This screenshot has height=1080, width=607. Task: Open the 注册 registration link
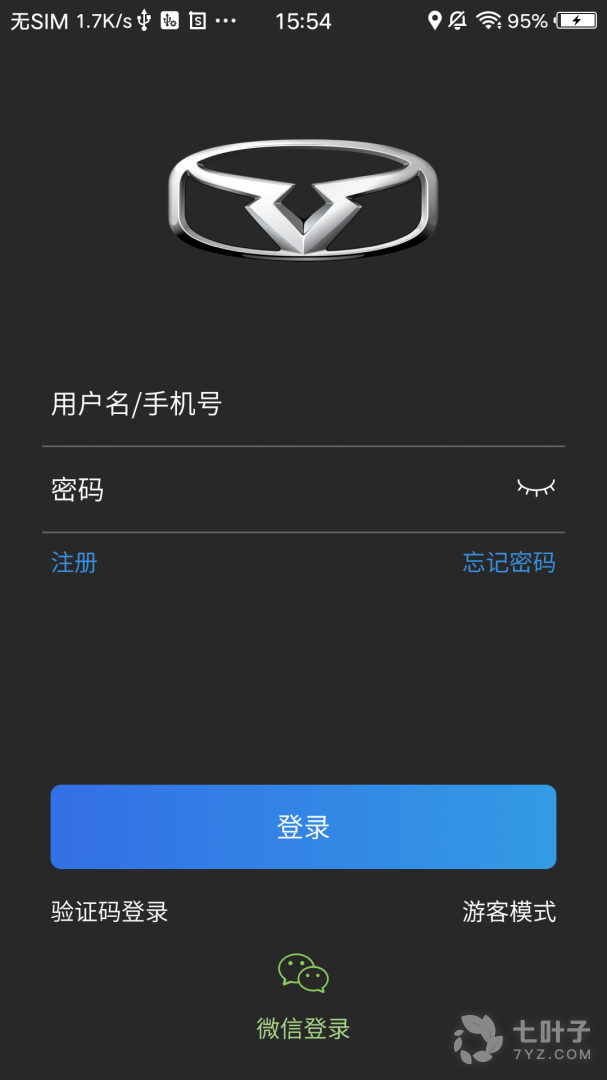tap(74, 562)
